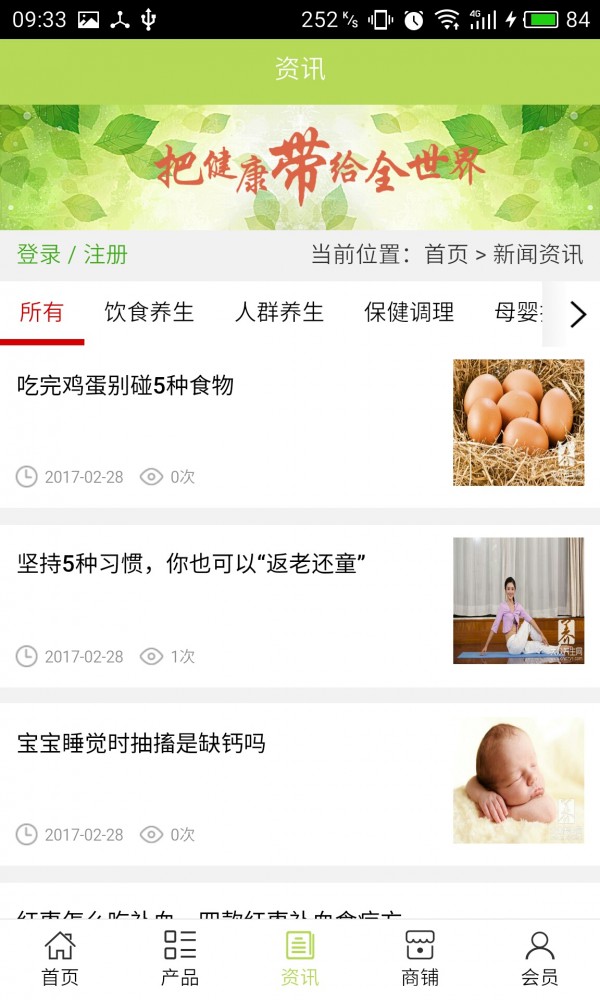Go to the 首页 bottom tab
This screenshot has width=600, height=1000.
[60, 959]
